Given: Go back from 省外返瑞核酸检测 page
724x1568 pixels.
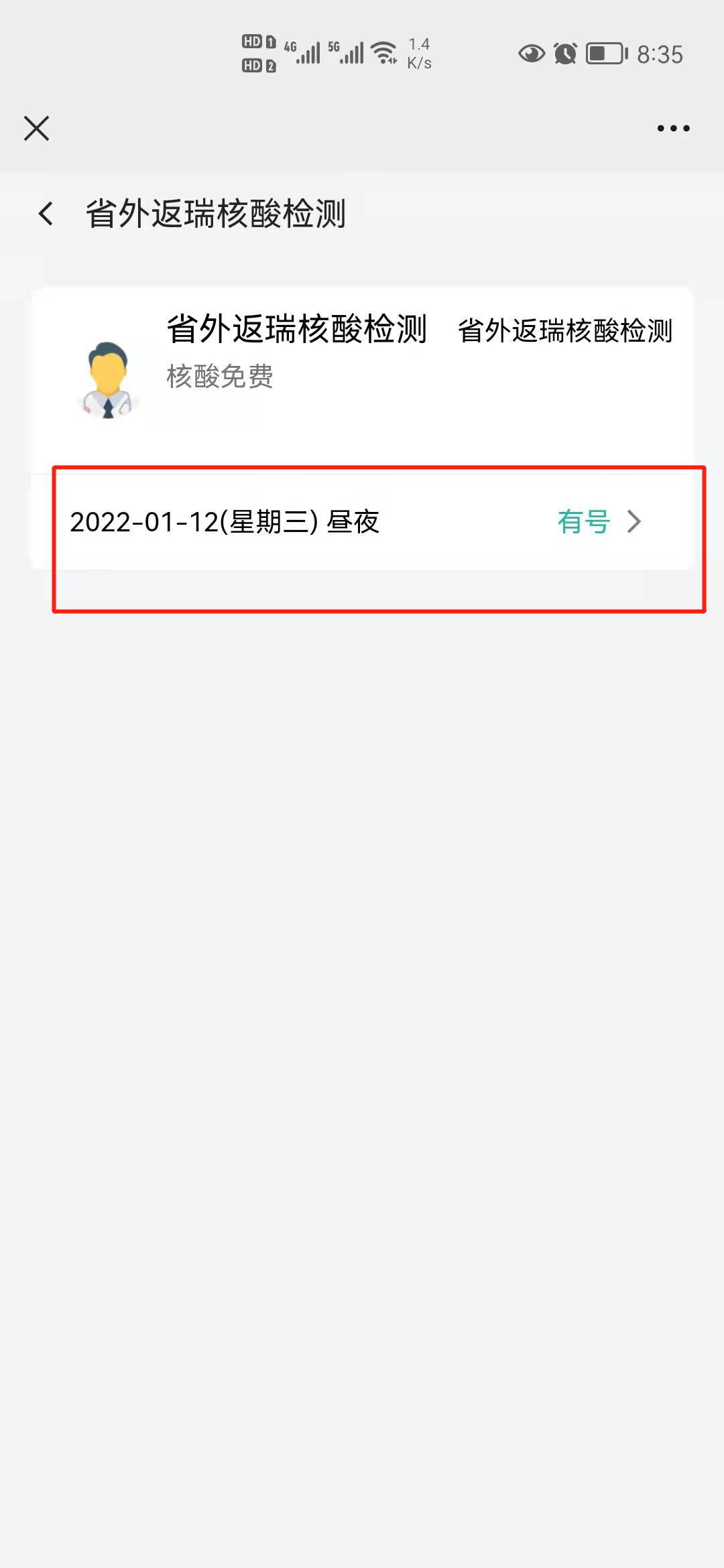Looking at the screenshot, I should point(46,214).
